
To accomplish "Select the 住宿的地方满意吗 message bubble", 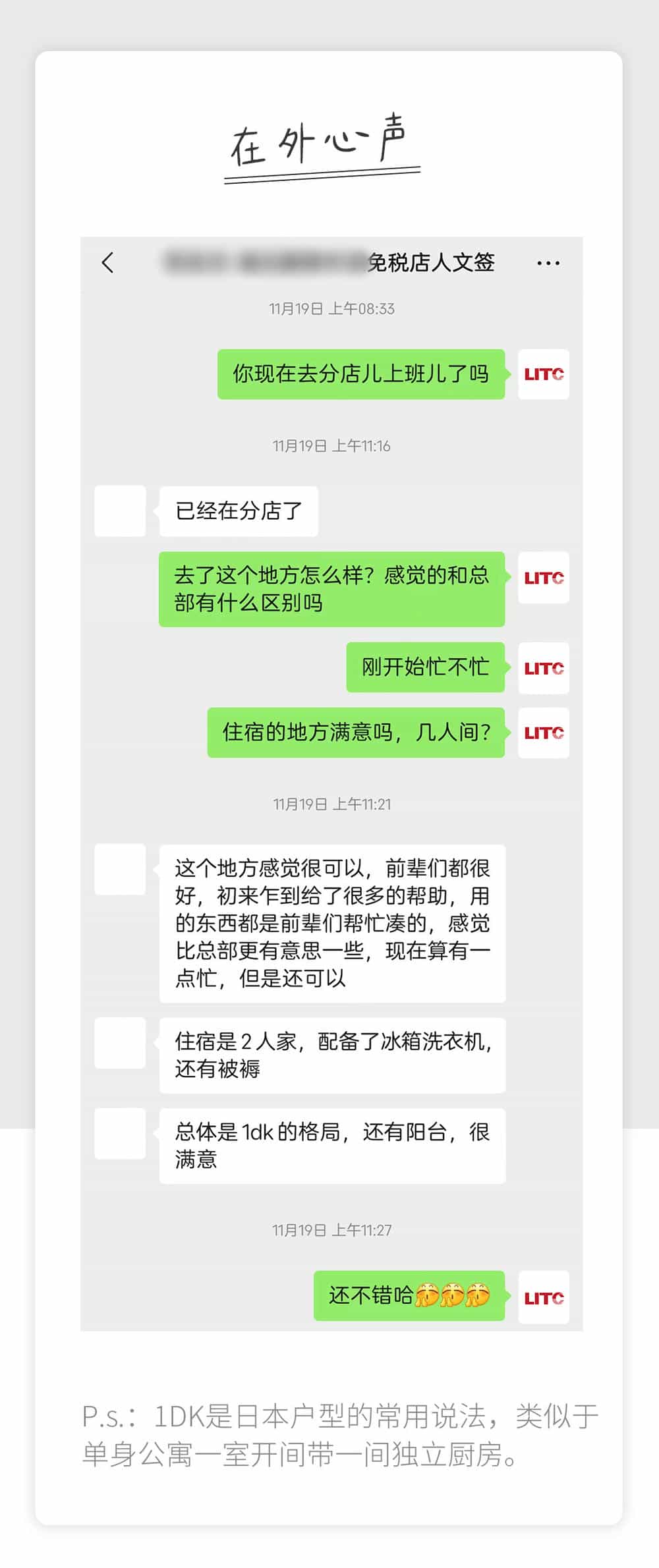I will click(x=354, y=733).
